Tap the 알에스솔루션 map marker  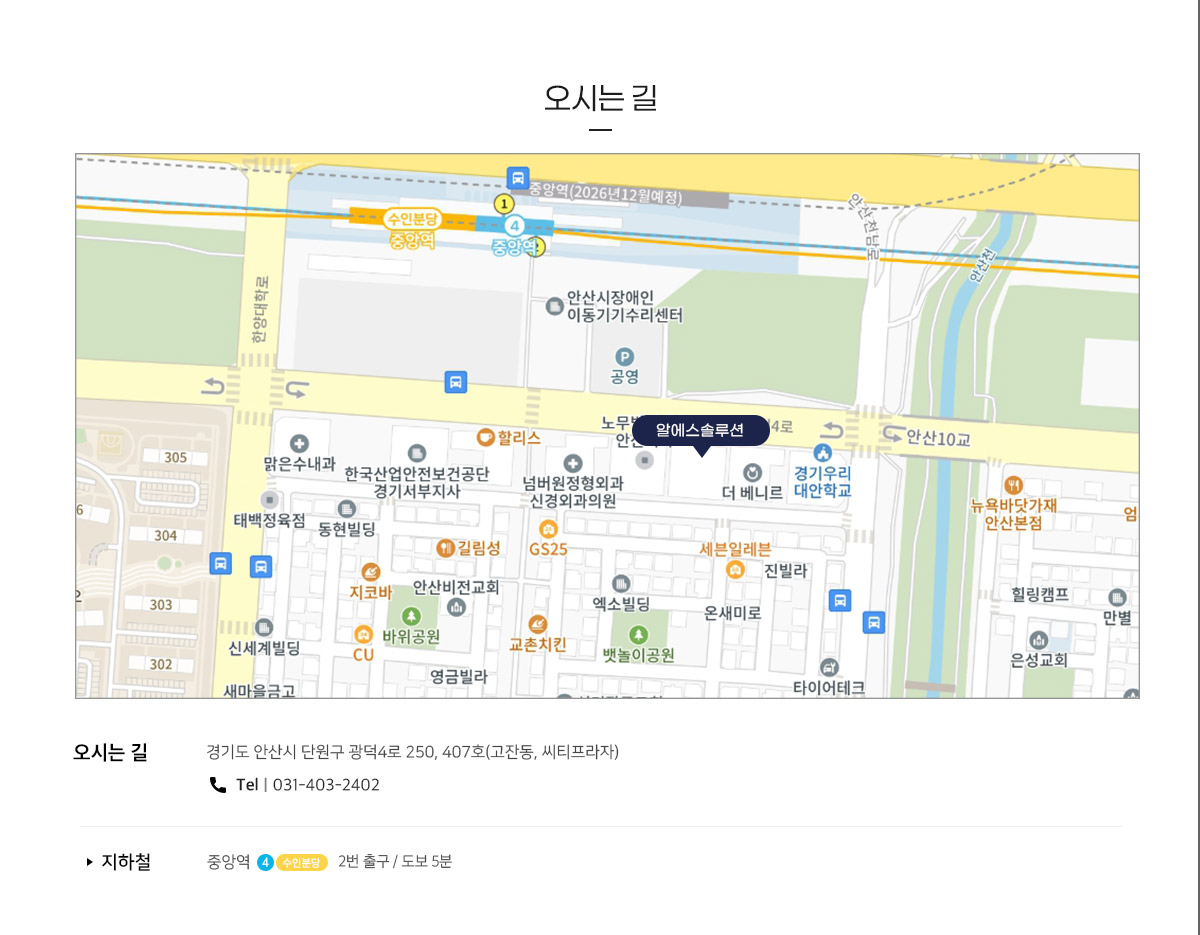point(700,431)
